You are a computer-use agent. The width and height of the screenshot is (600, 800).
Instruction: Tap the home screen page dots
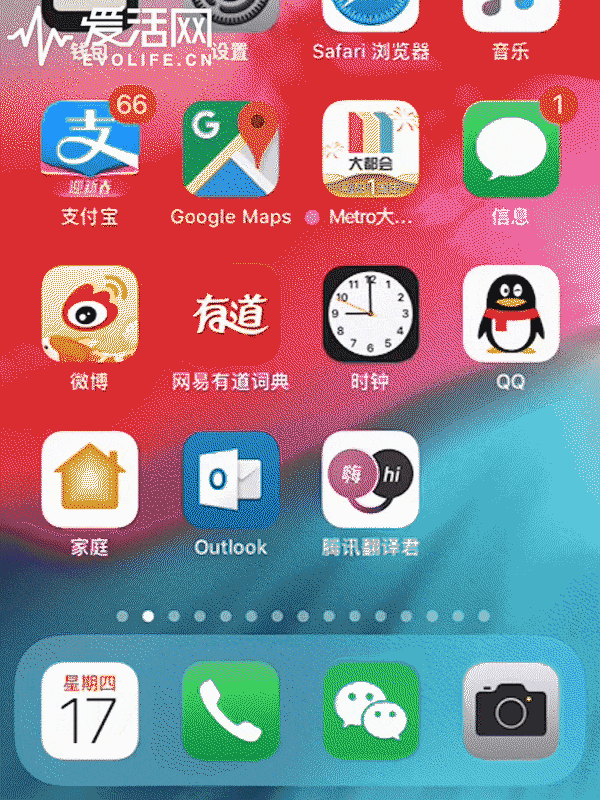point(302,616)
